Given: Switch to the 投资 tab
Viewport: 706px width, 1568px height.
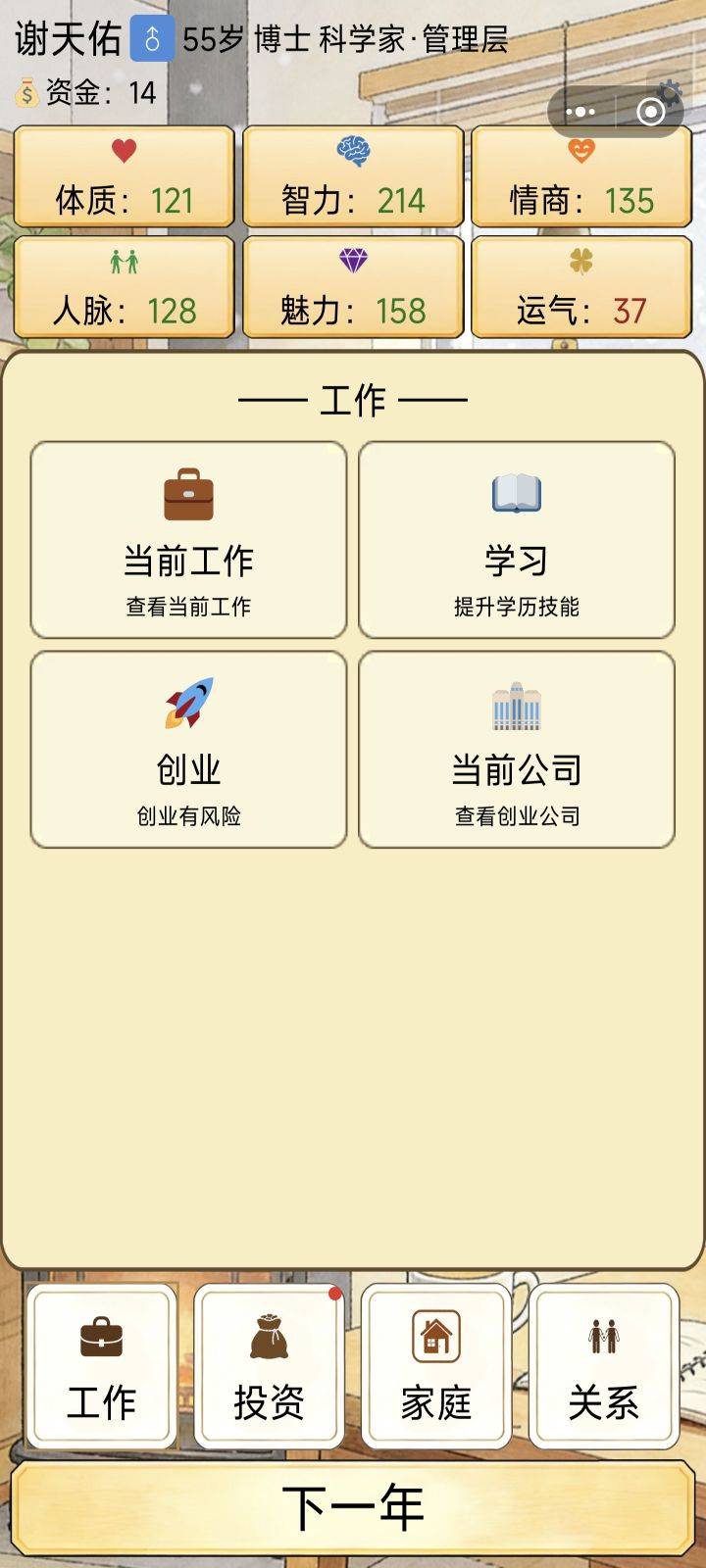Looking at the screenshot, I should (269, 1367).
